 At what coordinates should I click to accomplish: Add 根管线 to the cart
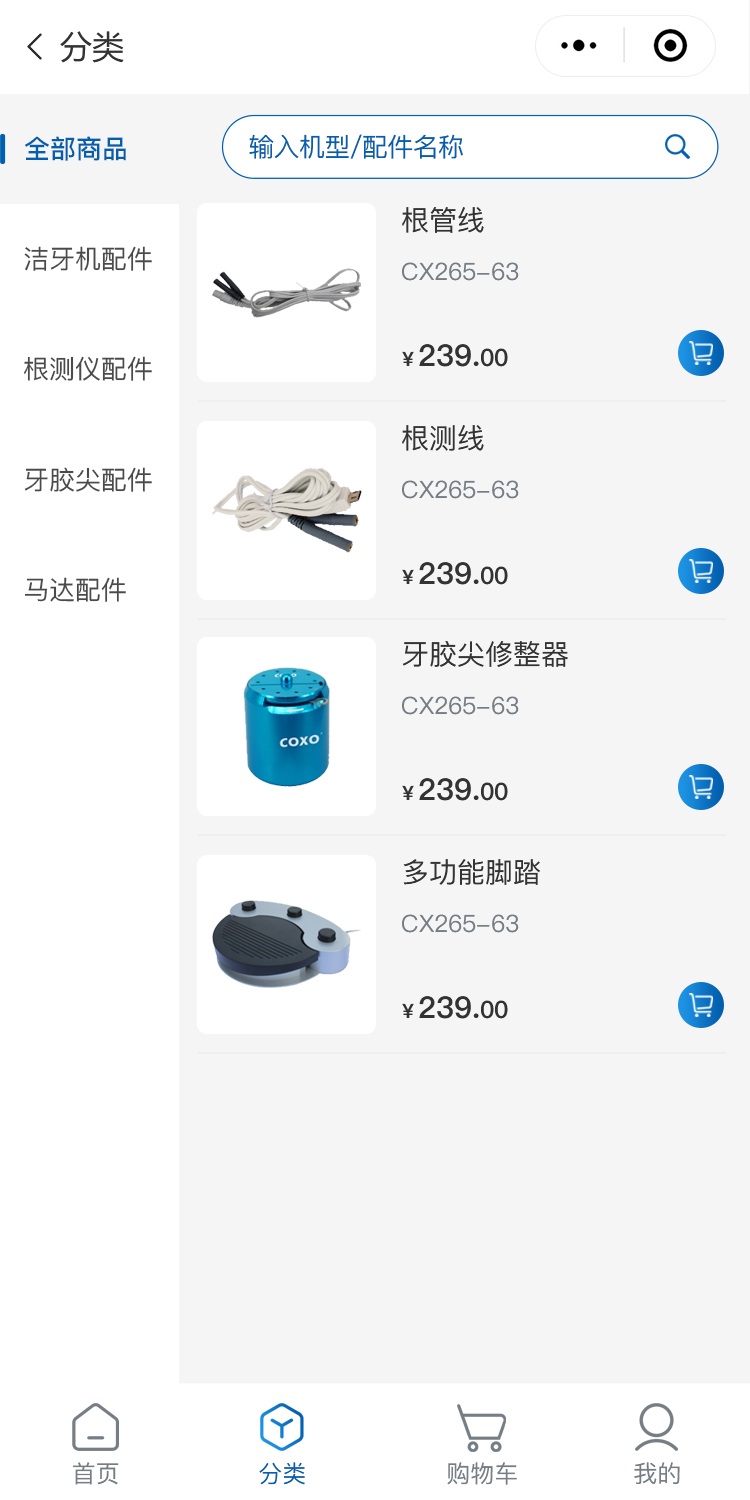(x=701, y=354)
